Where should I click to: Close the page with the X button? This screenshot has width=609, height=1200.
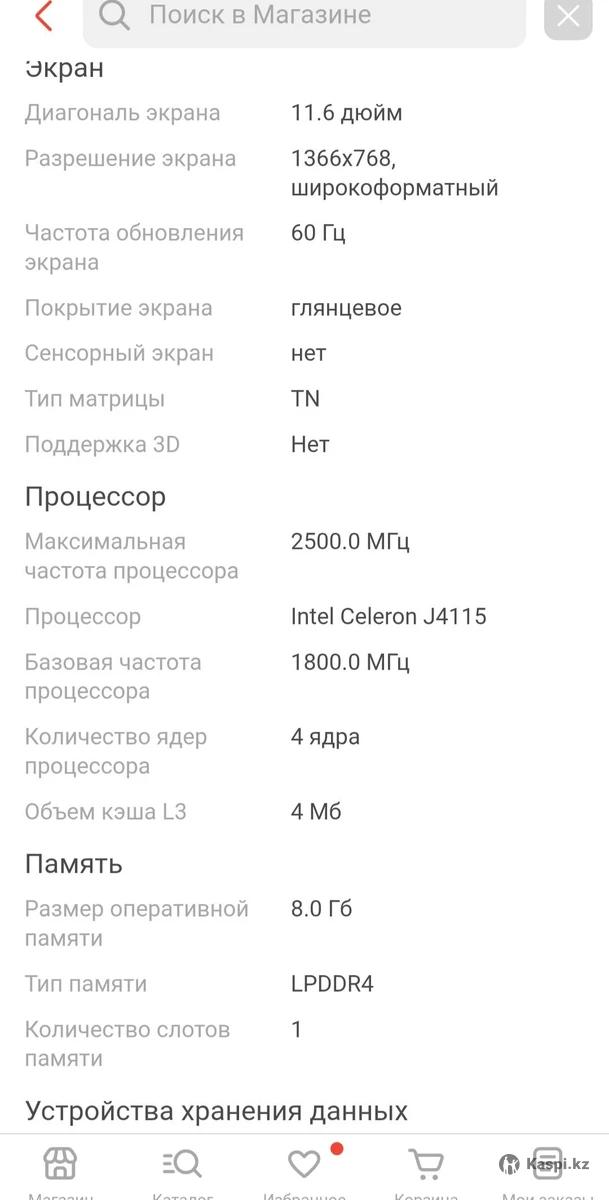(x=568, y=17)
